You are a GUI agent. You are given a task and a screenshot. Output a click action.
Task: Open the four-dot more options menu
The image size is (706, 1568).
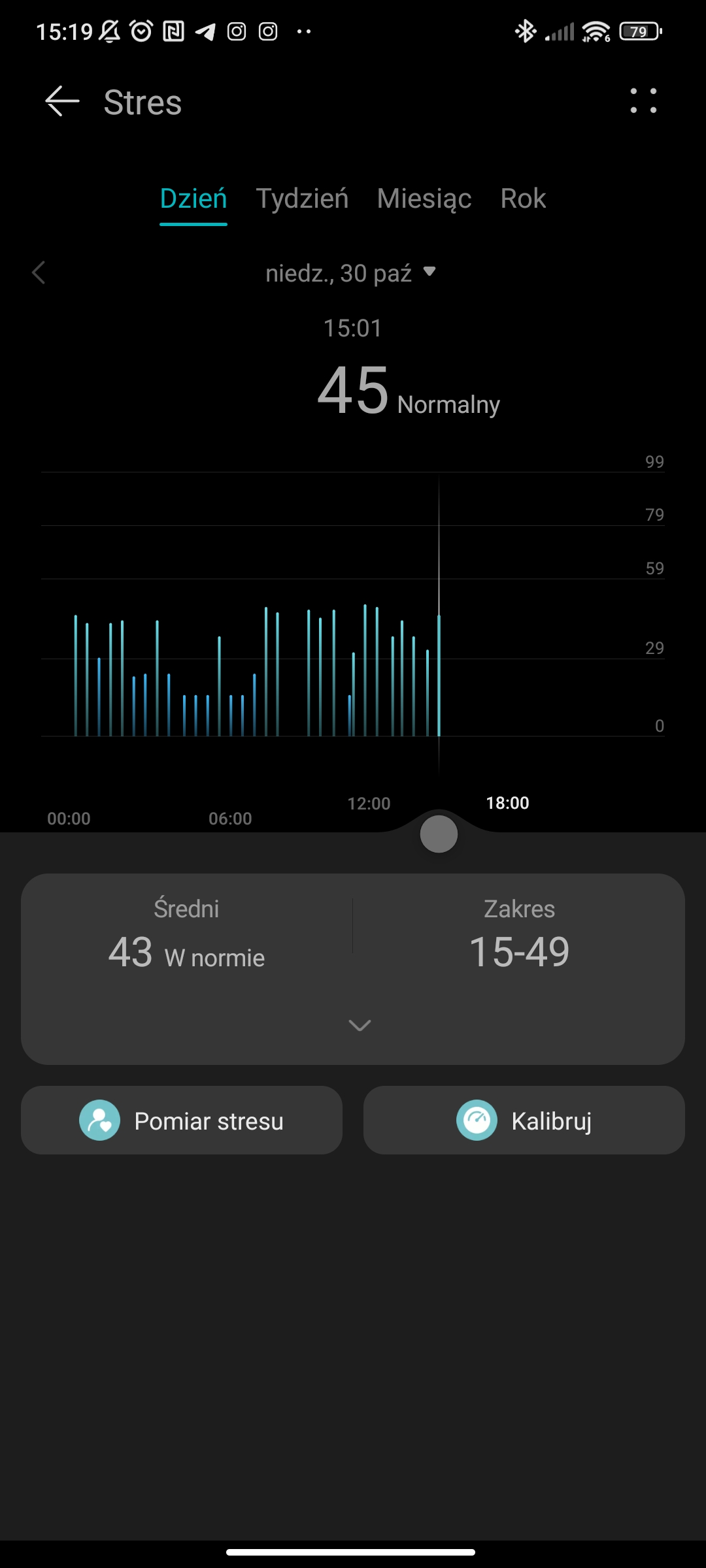(x=643, y=101)
